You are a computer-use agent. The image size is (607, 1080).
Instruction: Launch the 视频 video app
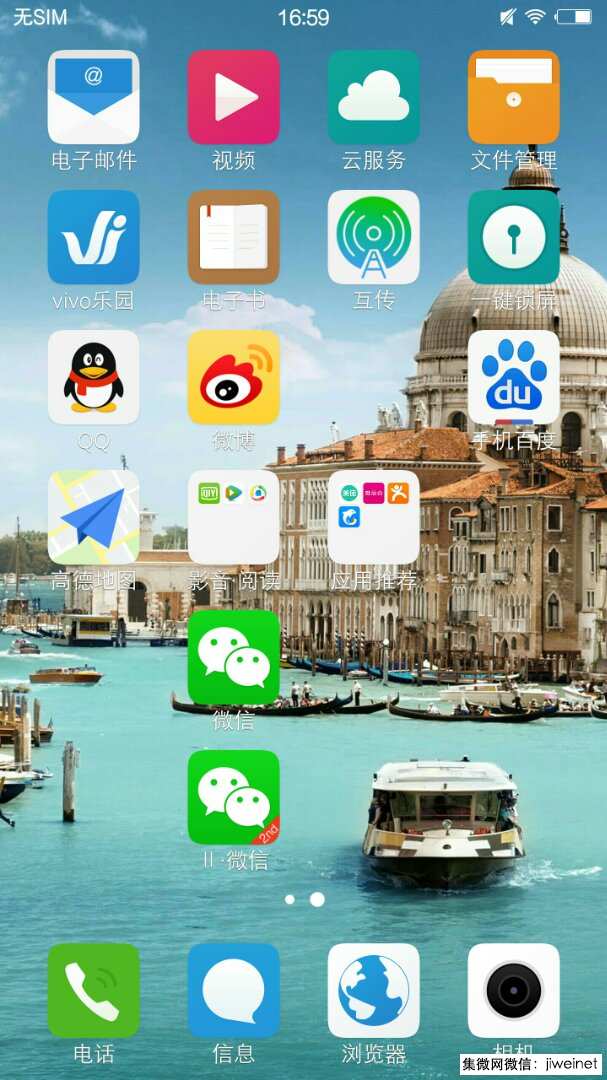(233, 97)
